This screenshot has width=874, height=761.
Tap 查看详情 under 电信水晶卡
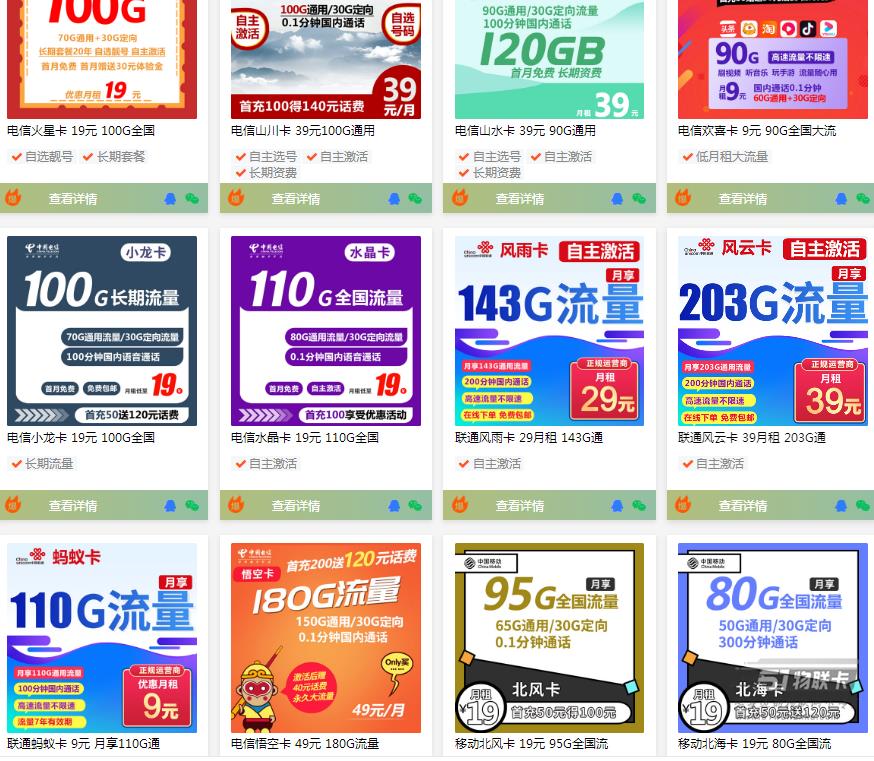(296, 506)
